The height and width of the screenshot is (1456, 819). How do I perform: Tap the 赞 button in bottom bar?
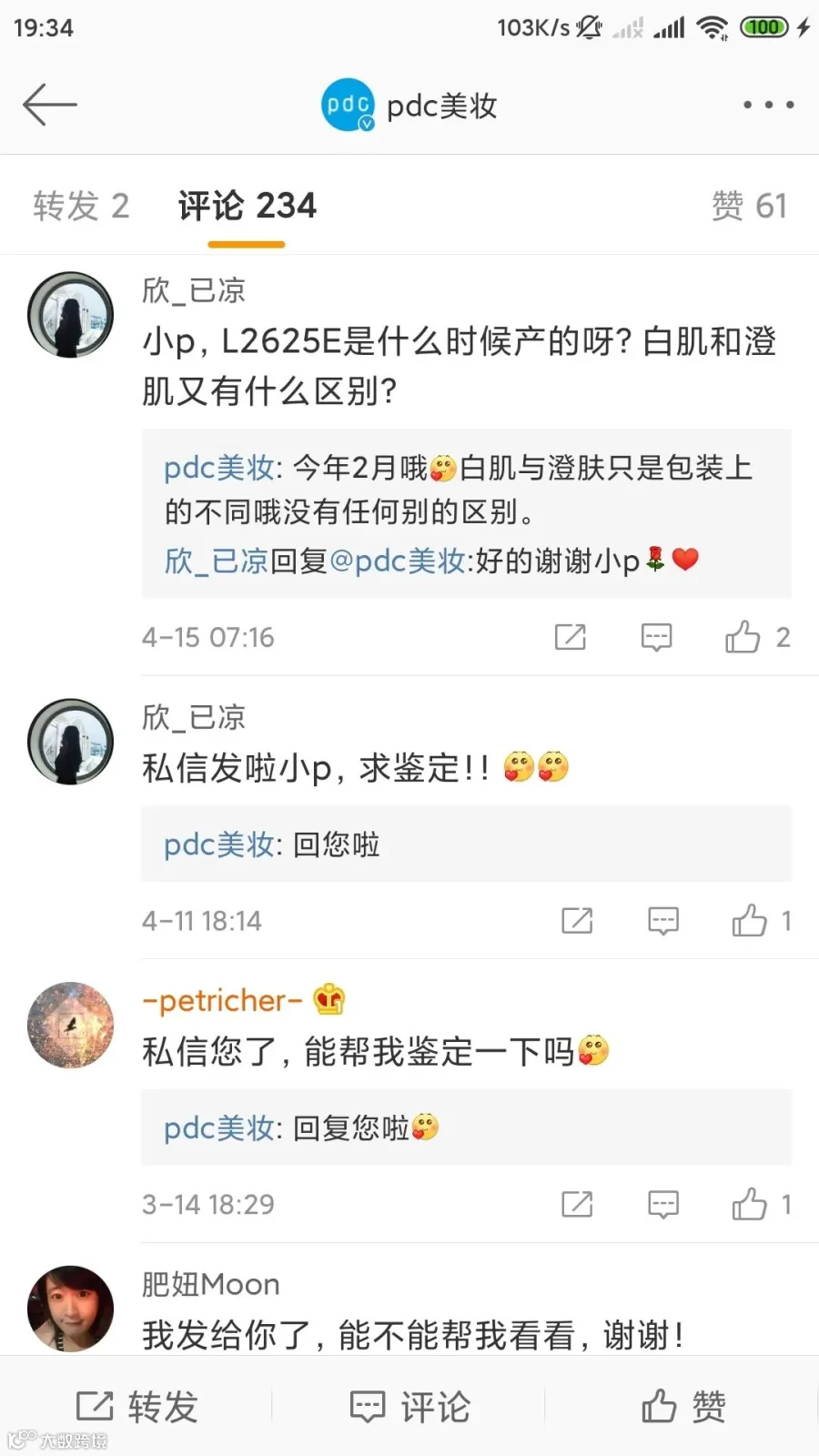(683, 1406)
